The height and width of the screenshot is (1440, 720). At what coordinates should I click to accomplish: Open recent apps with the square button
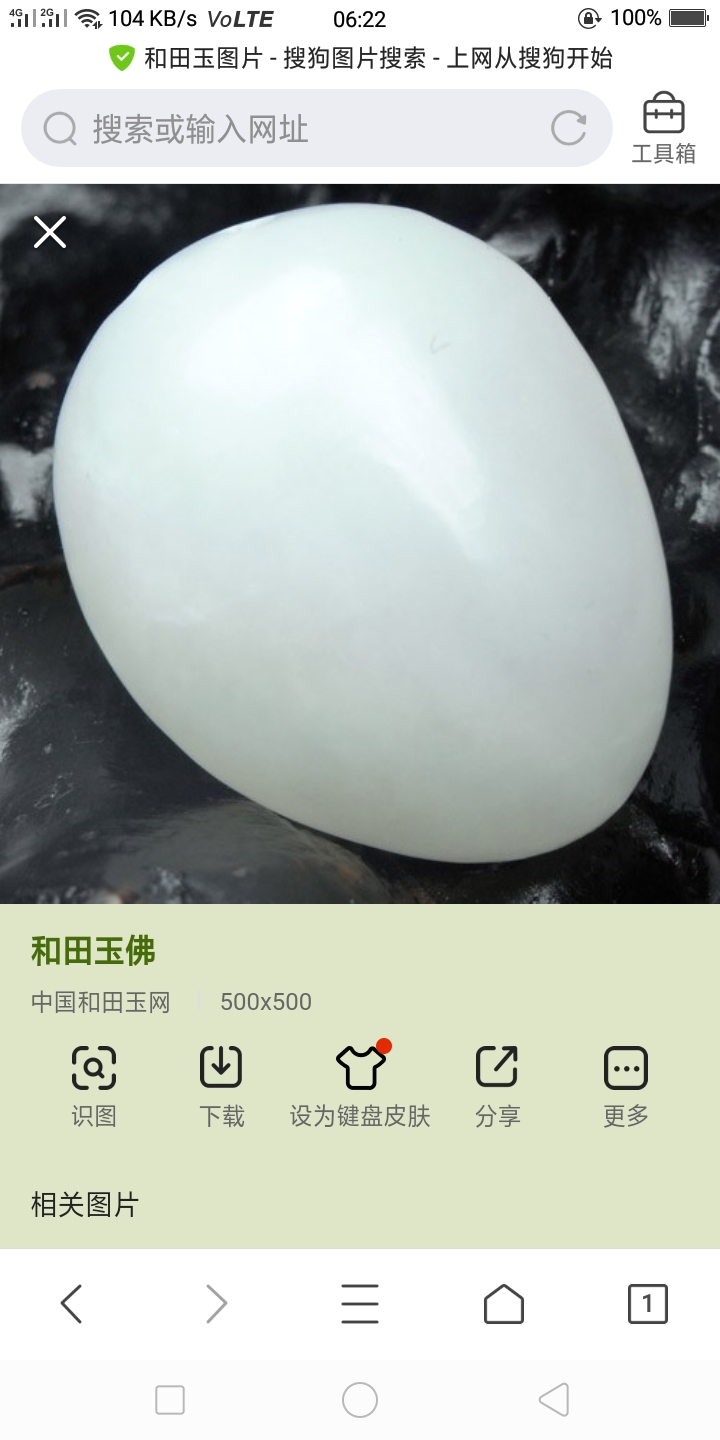pos(170,1400)
